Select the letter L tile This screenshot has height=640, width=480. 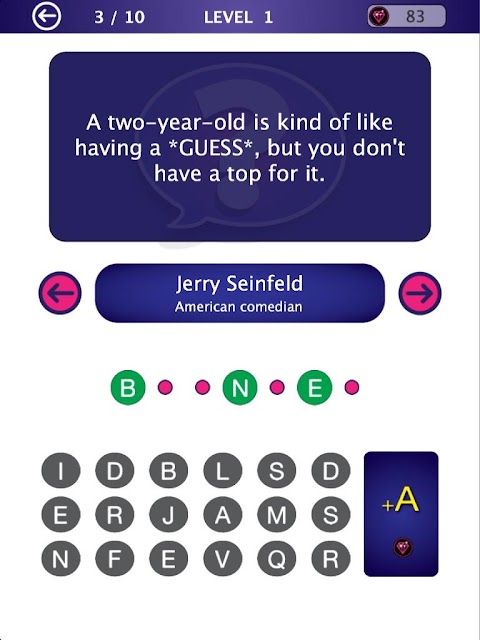[222, 470]
